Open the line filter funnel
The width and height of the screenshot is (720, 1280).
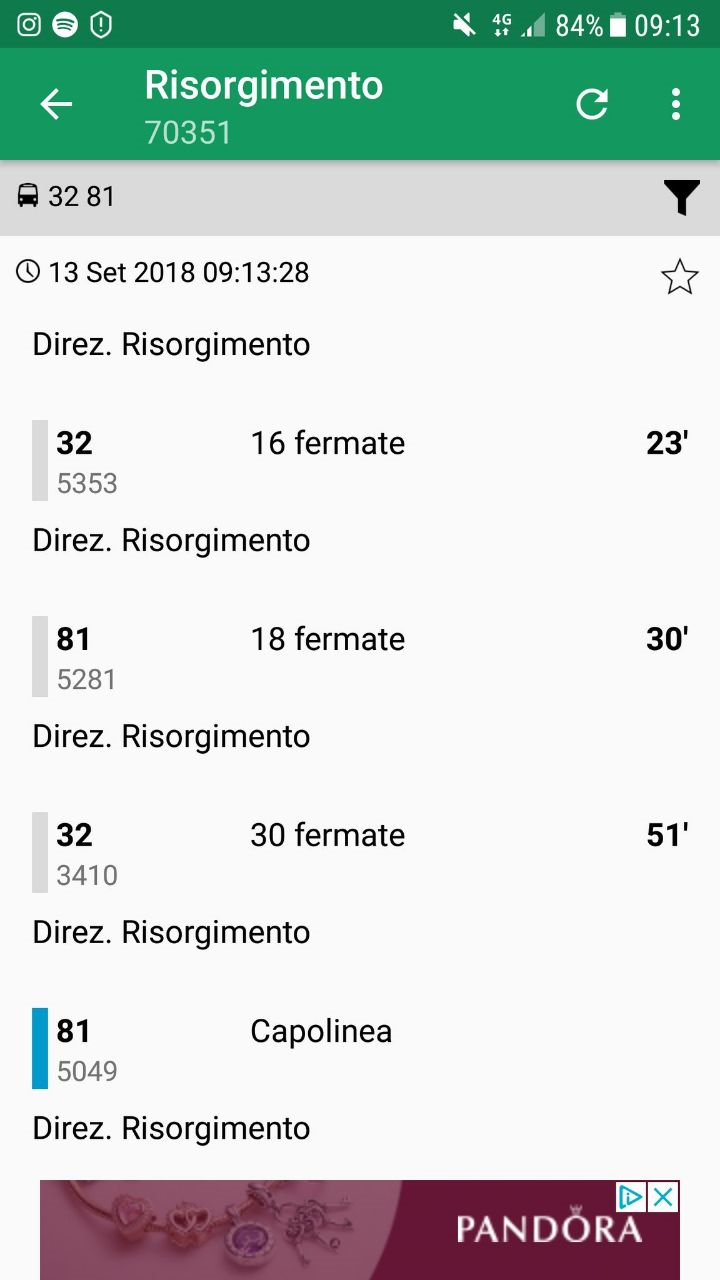(x=681, y=198)
